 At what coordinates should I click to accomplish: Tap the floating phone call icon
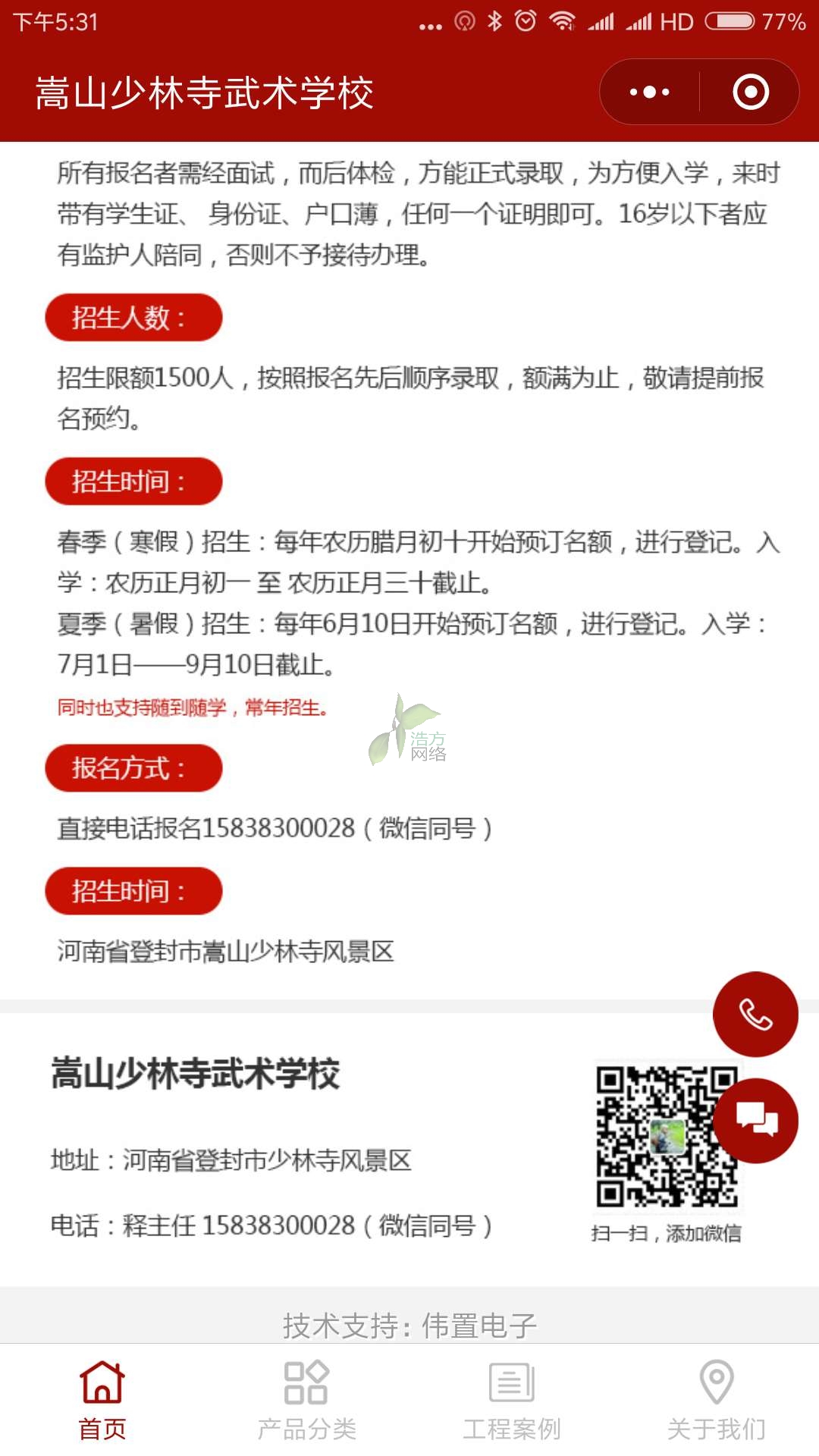(x=755, y=1015)
